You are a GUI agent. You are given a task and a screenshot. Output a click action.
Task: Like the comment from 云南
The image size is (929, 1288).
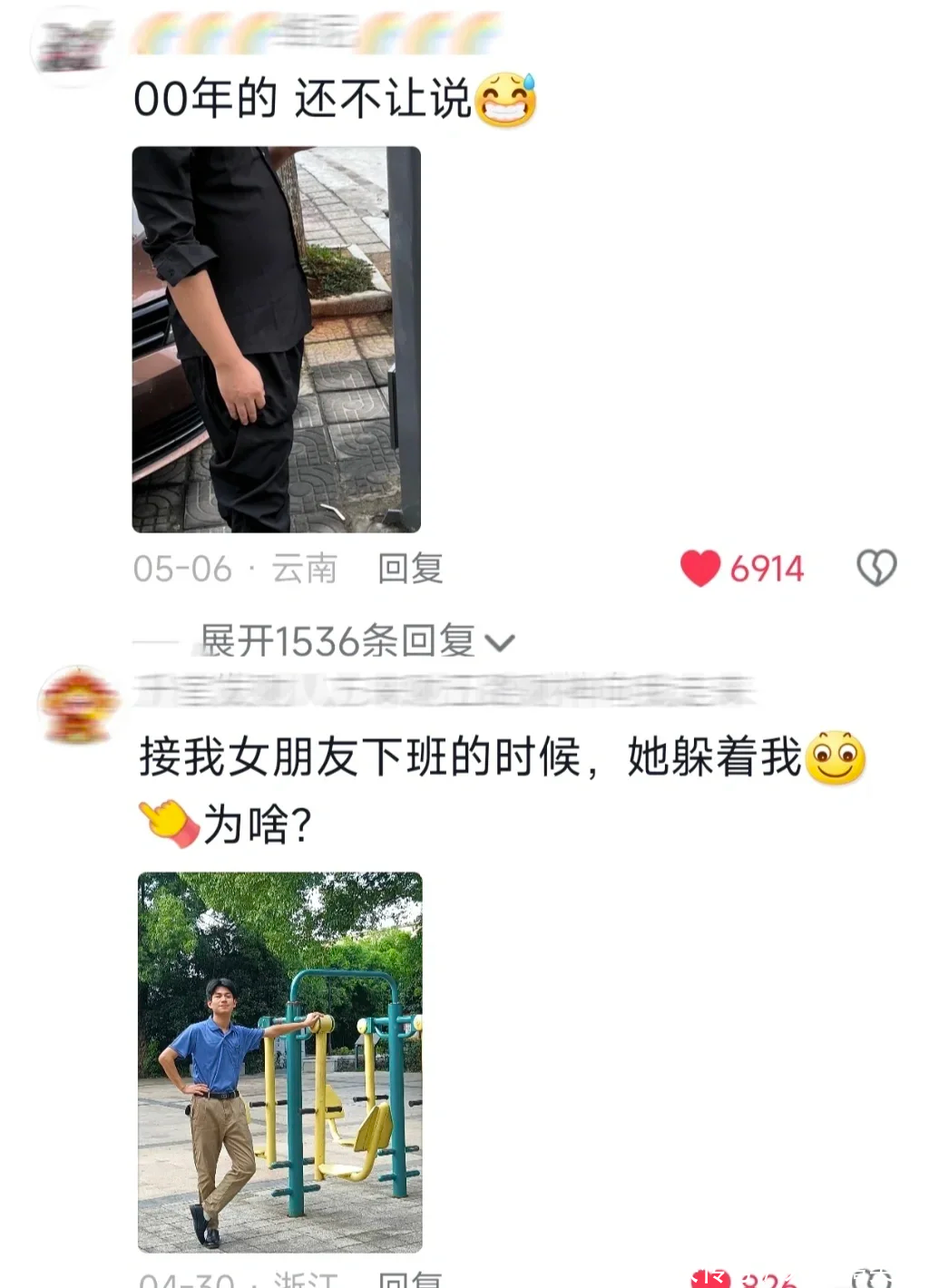(700, 569)
